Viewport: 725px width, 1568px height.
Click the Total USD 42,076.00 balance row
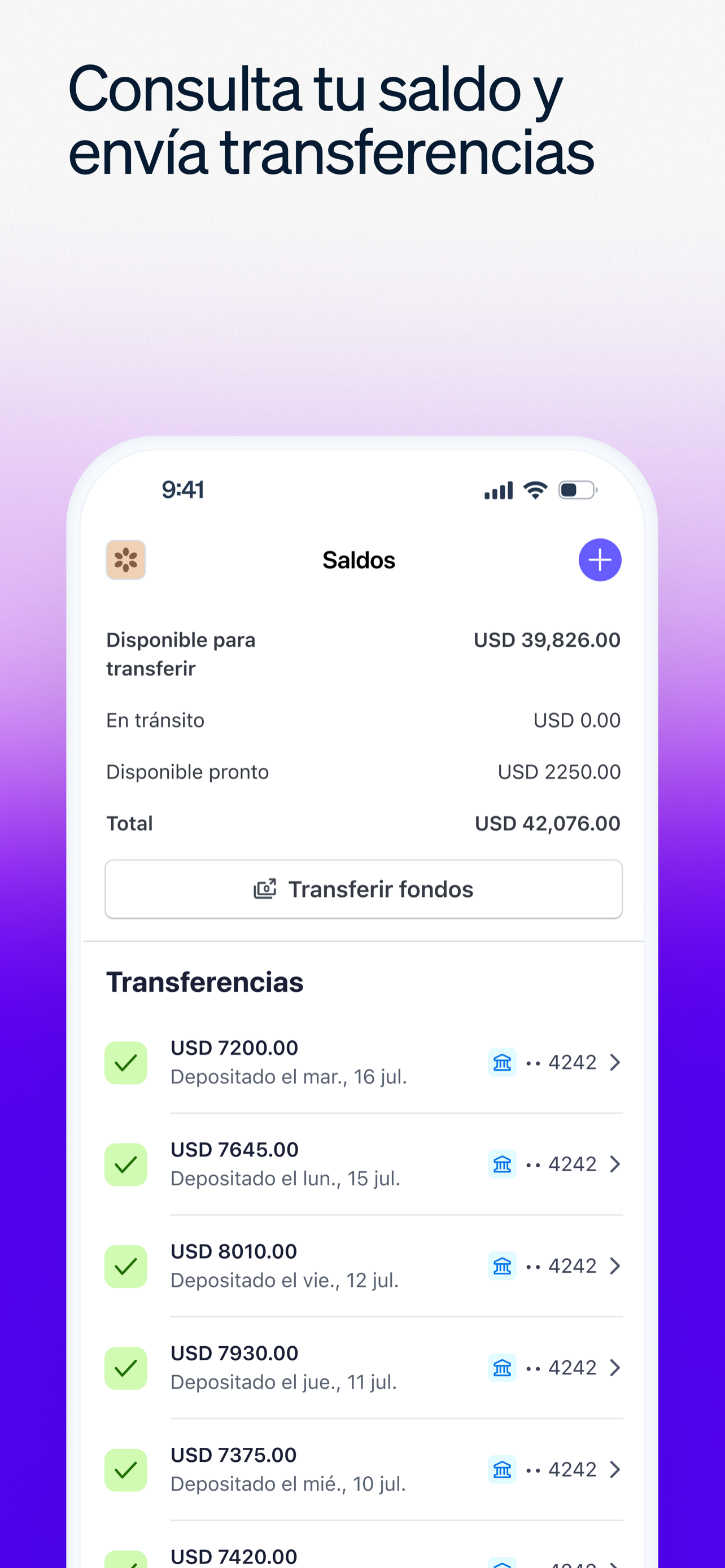pyautogui.click(x=364, y=823)
